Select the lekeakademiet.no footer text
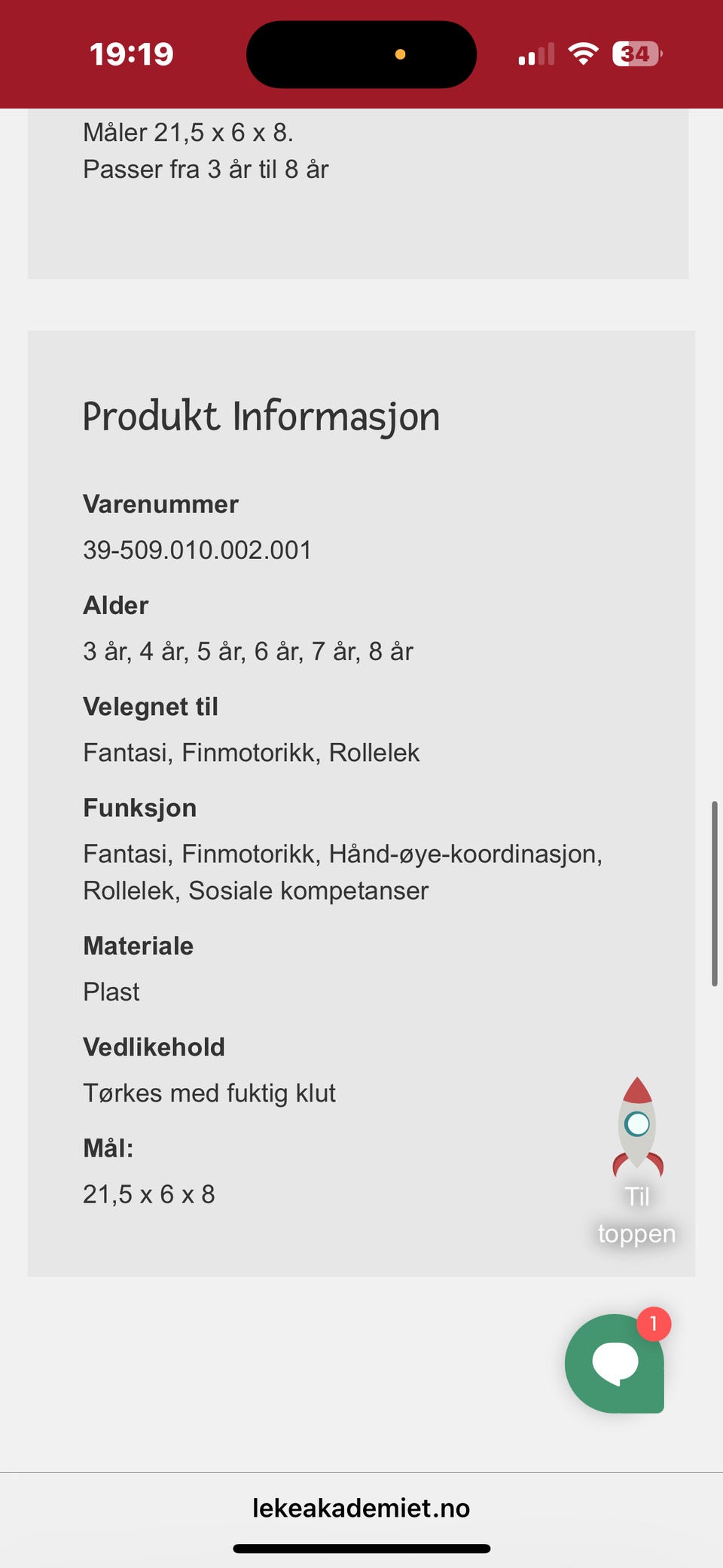The image size is (723, 1568). [x=361, y=1508]
